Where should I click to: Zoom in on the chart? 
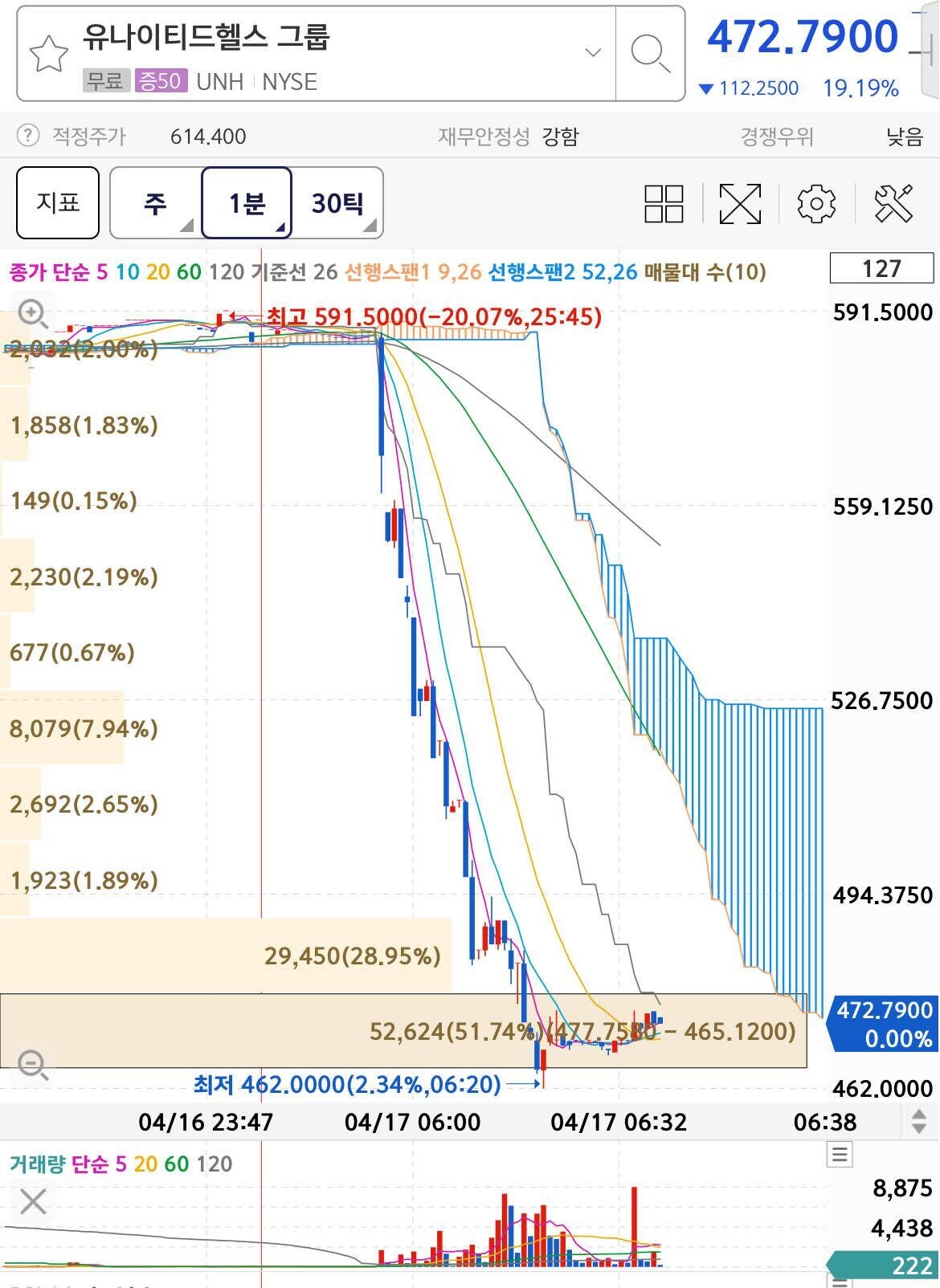coord(32,313)
